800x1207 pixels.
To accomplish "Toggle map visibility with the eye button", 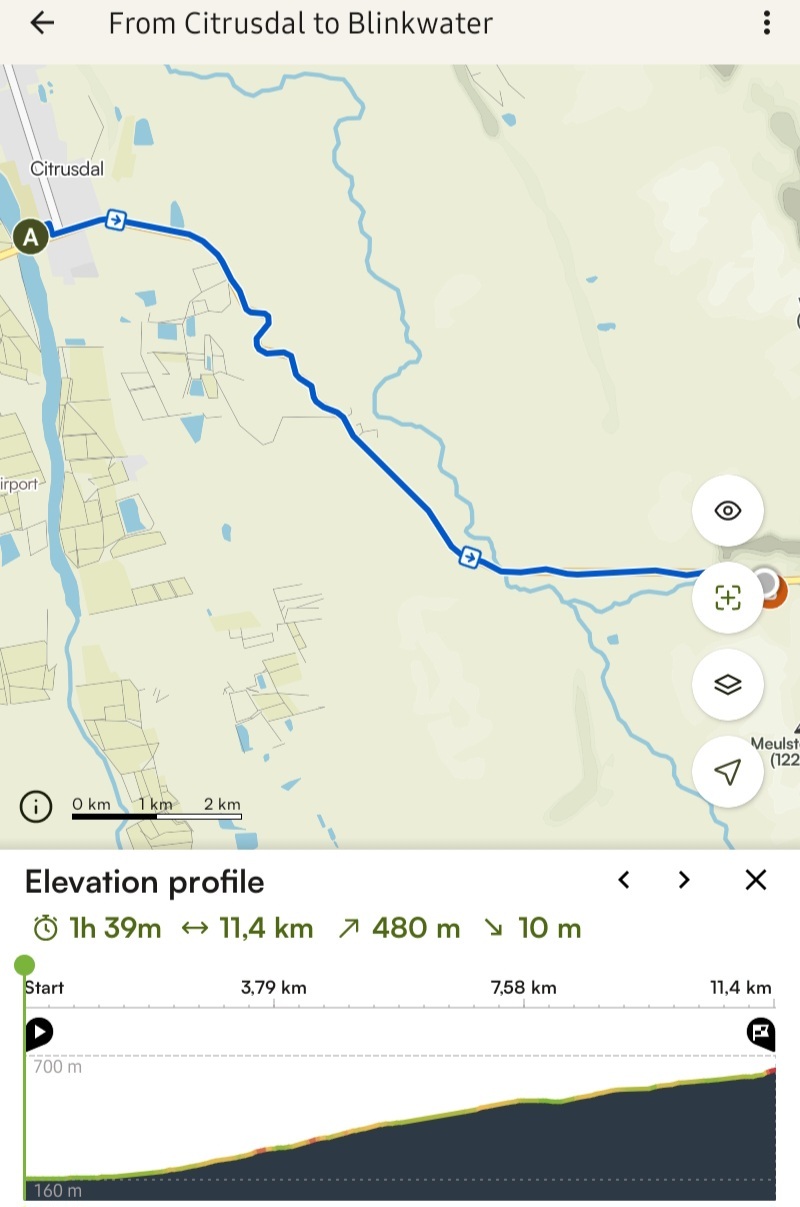I will [728, 511].
